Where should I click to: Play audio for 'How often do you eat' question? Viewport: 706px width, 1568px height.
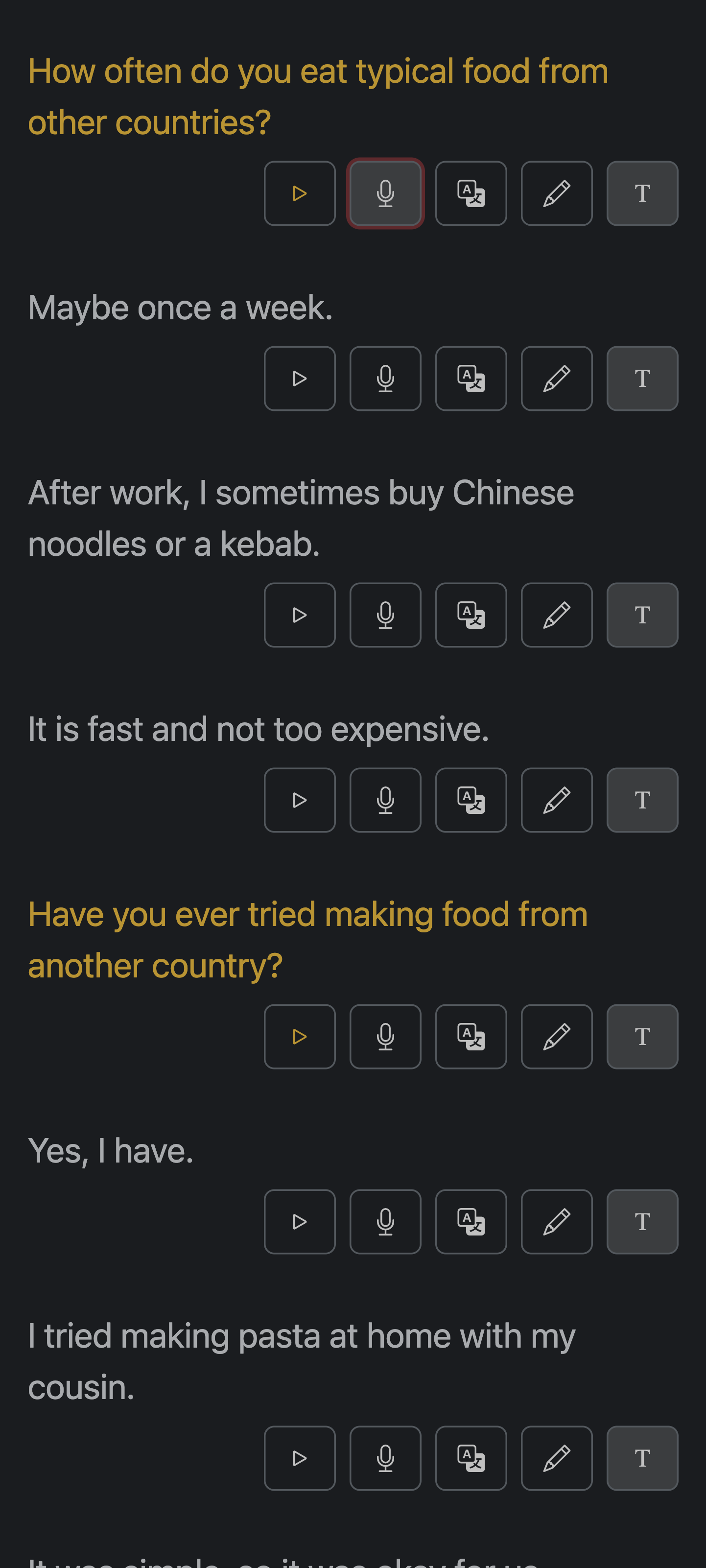pyautogui.click(x=300, y=193)
